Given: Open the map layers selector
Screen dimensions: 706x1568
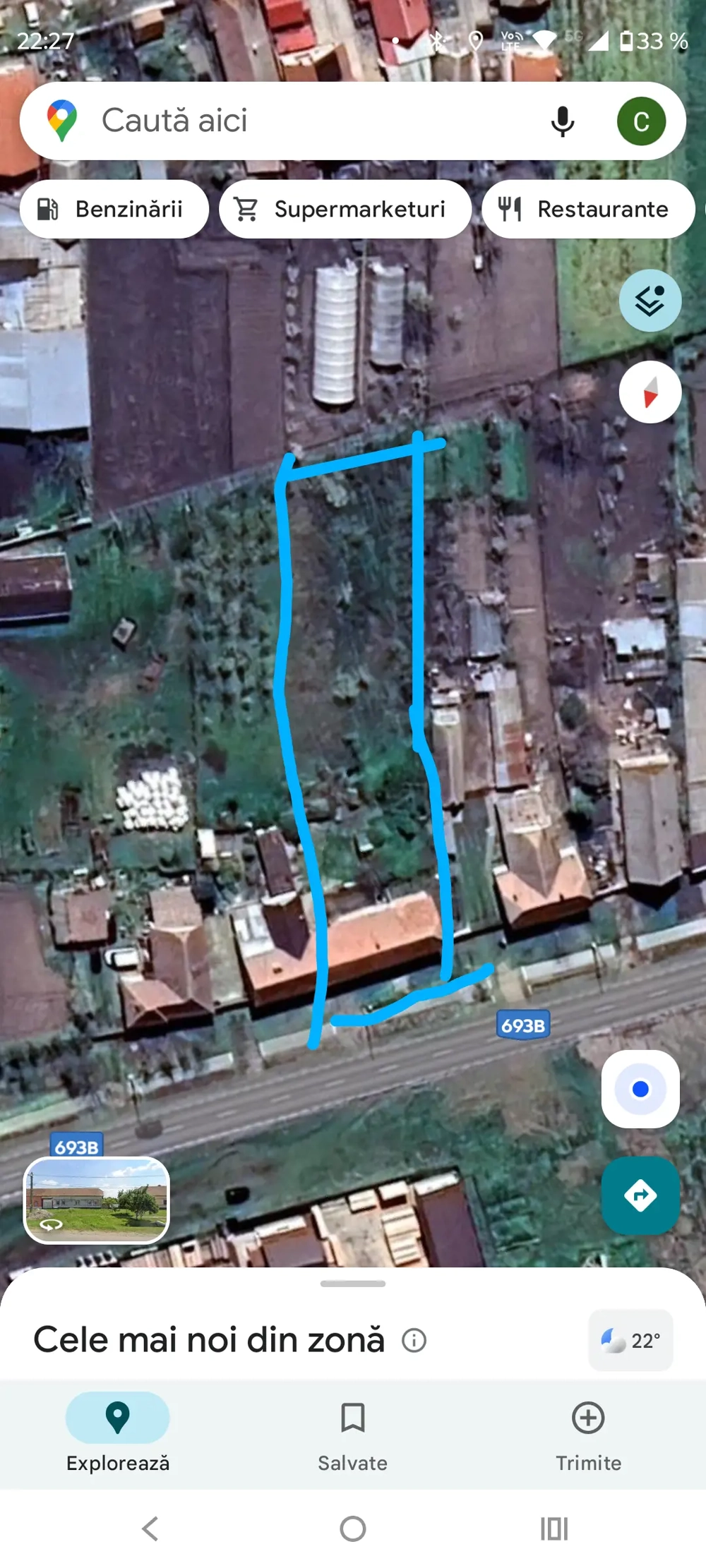Looking at the screenshot, I should (x=650, y=301).
